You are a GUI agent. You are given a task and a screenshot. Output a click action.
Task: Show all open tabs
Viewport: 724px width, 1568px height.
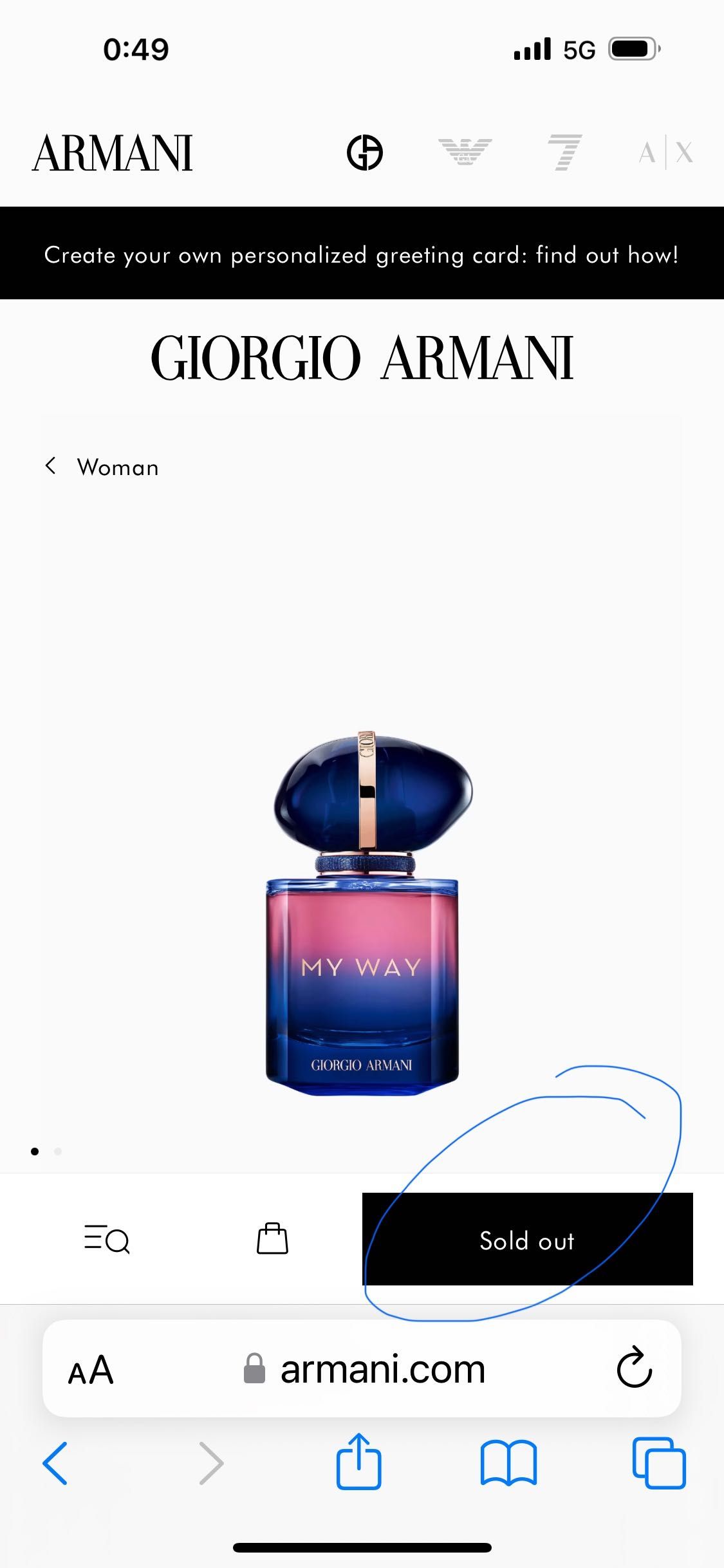pyautogui.click(x=659, y=1463)
